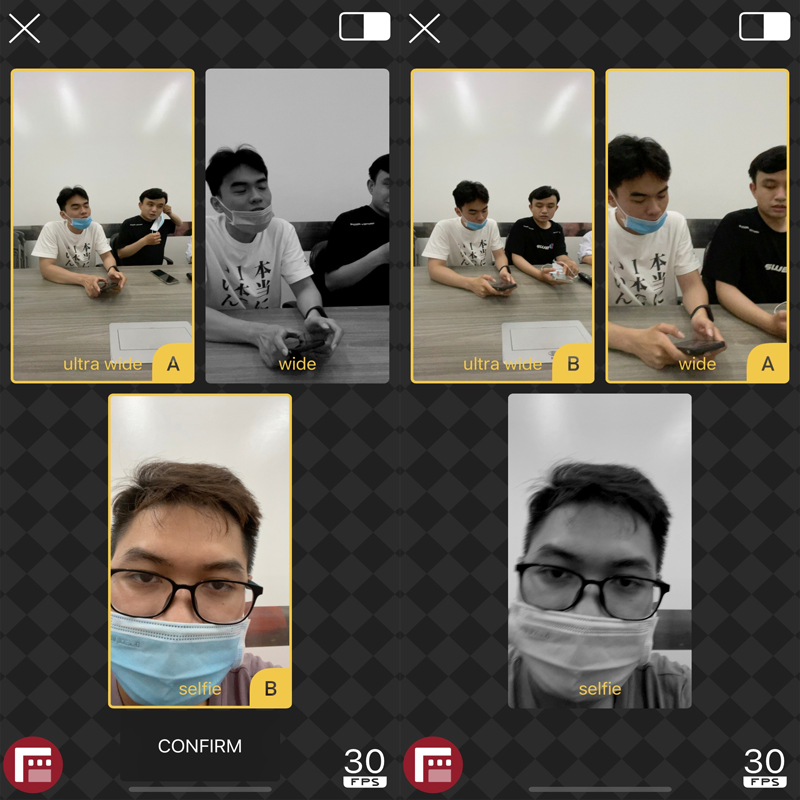Image resolution: width=800 pixels, height=800 pixels.
Task: Select the grayscale unselected selfie camera
Action: [599, 550]
